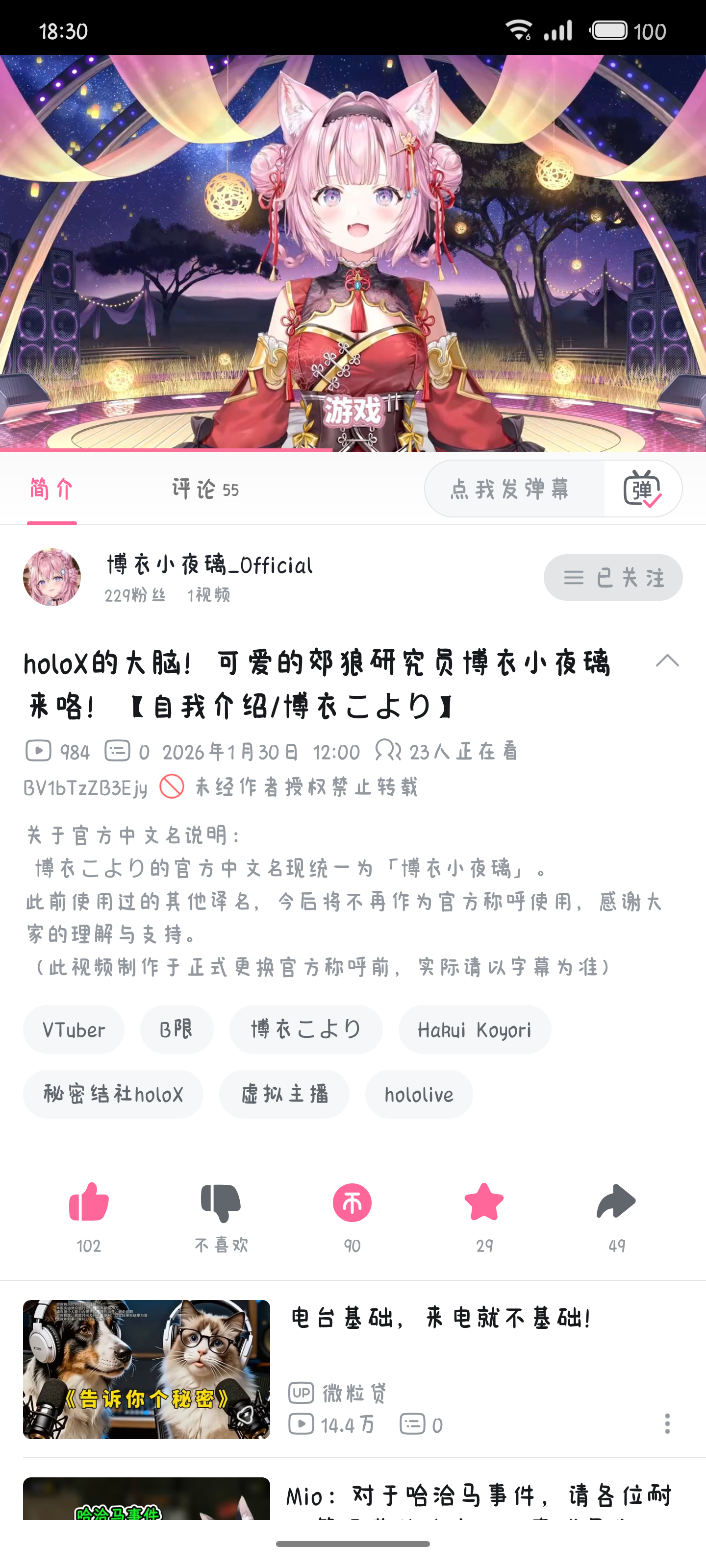706x1568 pixels.
Task: Open the Hakui Koyori tag chip
Action: (475, 1030)
